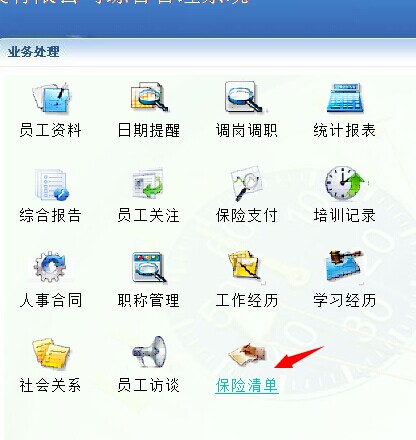Tap 员工关注 icon
416x440 pixels.
[x=148, y=183]
